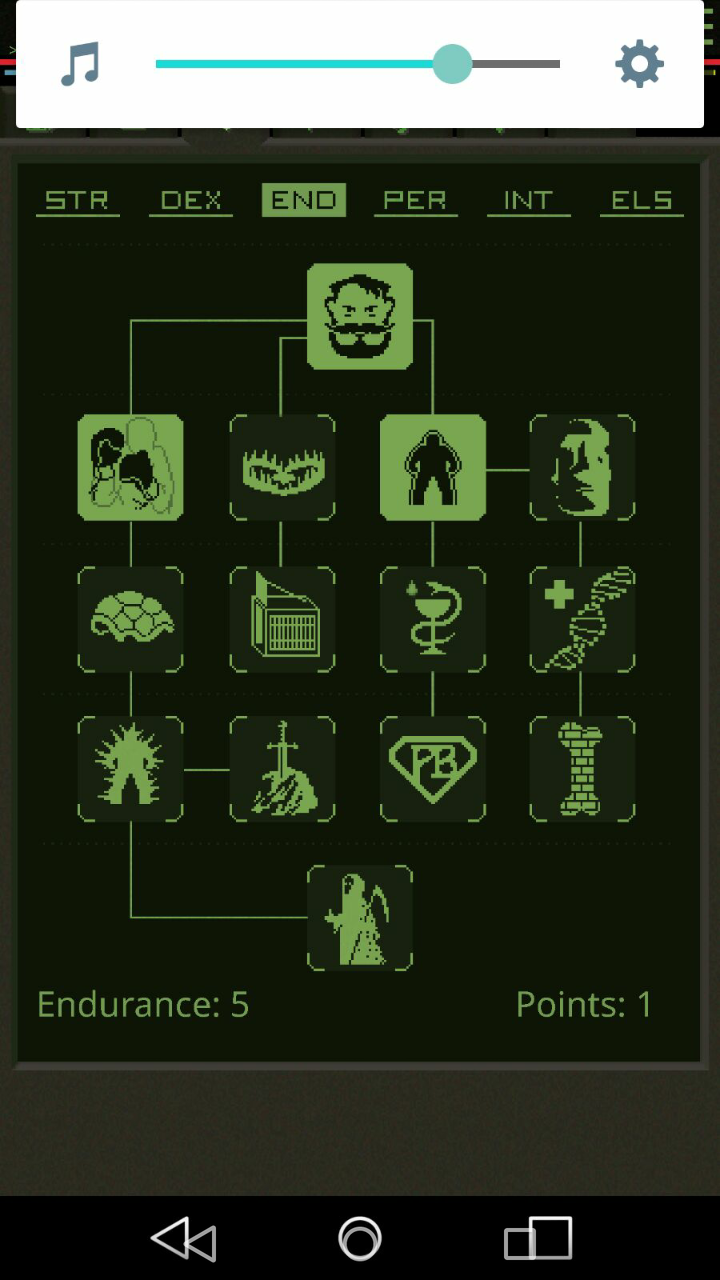Select the PER tab
Image resolution: width=720 pixels, height=1280 pixels.
(415, 200)
